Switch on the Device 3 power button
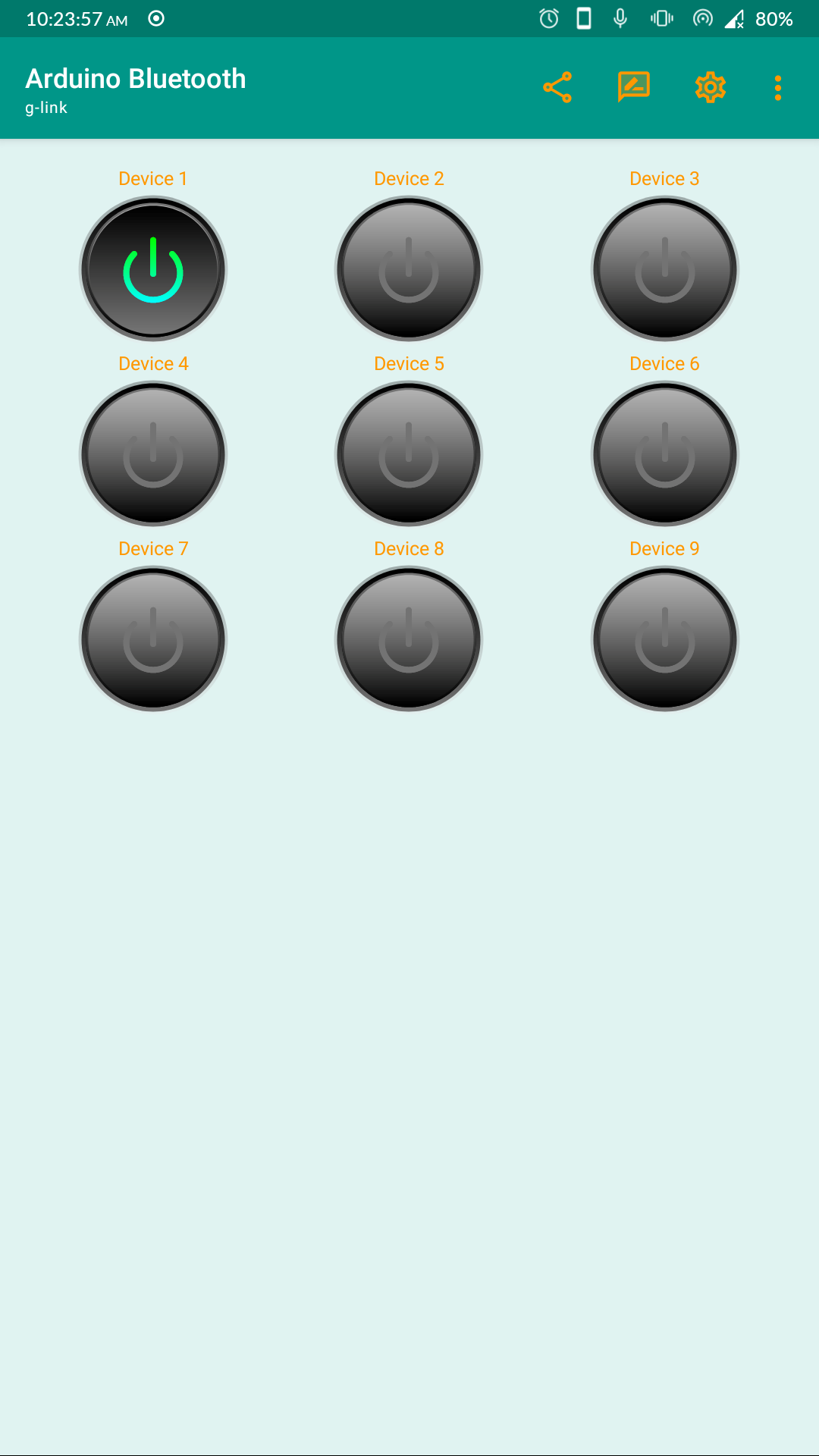This screenshot has height=1456, width=819. coord(664,269)
